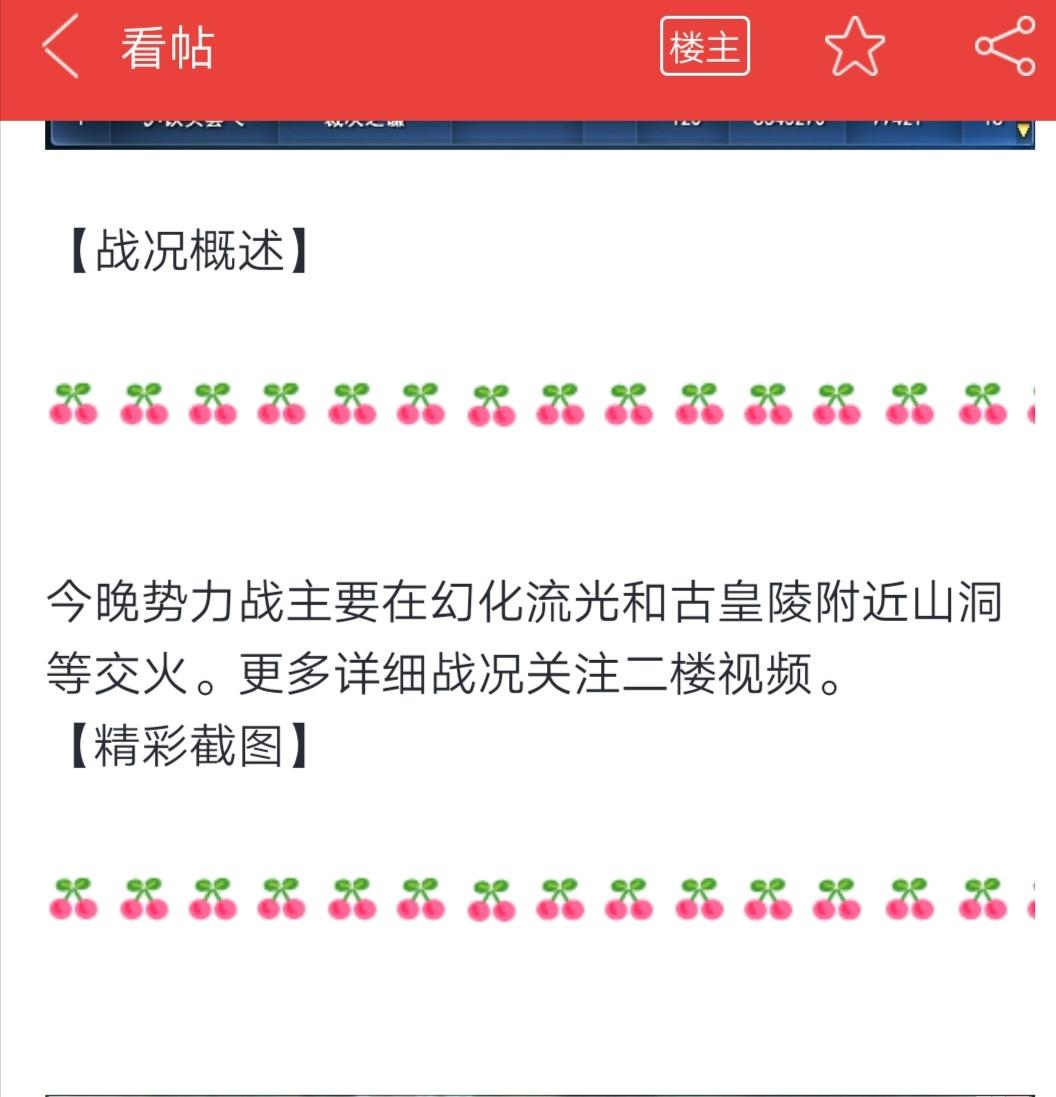The height and width of the screenshot is (1097, 1056).
Task: Favorite this post with the star icon
Action: point(854,46)
